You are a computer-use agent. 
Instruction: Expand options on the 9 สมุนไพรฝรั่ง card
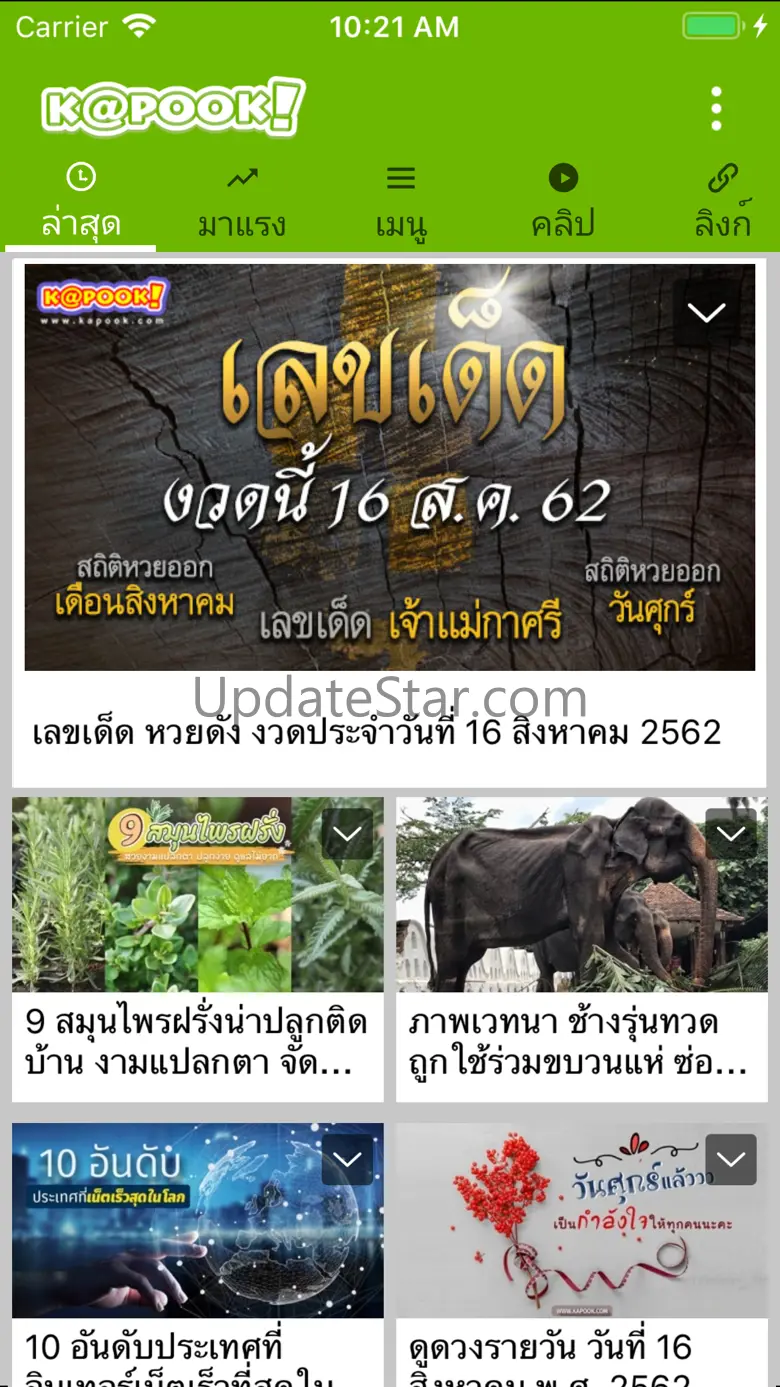(x=347, y=834)
